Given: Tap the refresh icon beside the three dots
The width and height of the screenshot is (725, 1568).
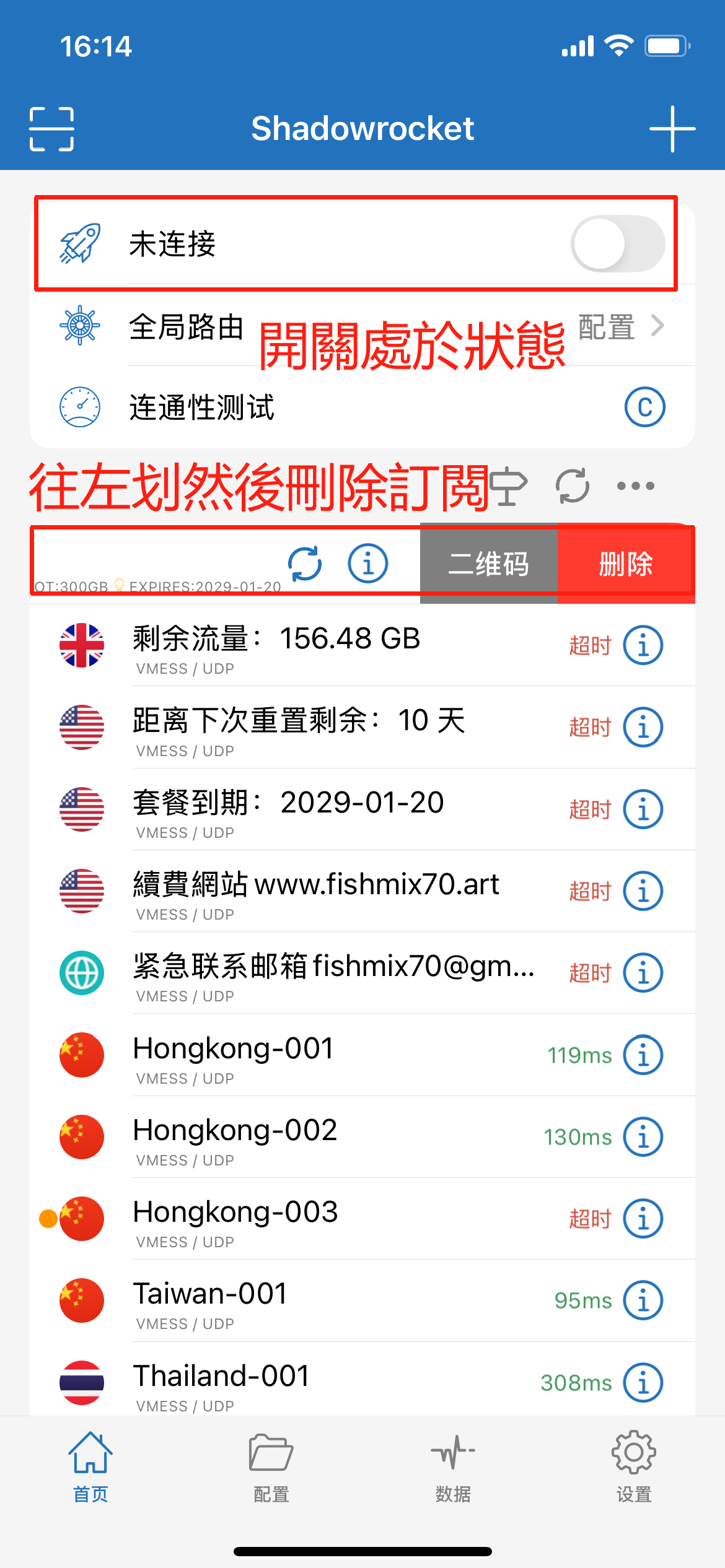Looking at the screenshot, I should tap(573, 486).
